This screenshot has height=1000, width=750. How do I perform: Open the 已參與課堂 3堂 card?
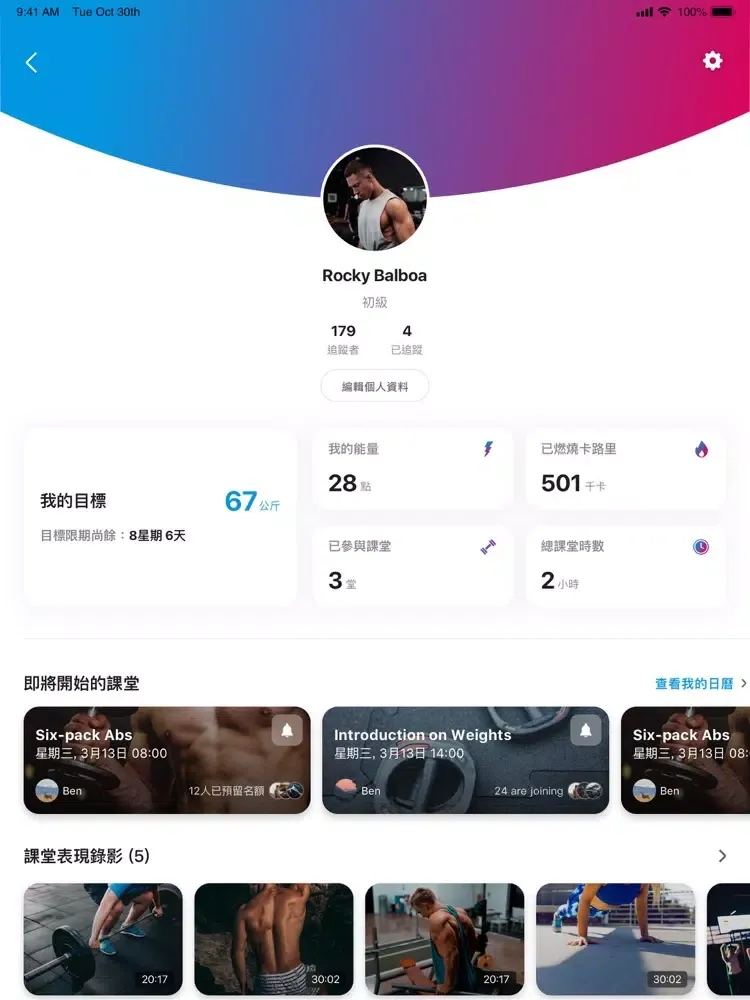(412, 566)
